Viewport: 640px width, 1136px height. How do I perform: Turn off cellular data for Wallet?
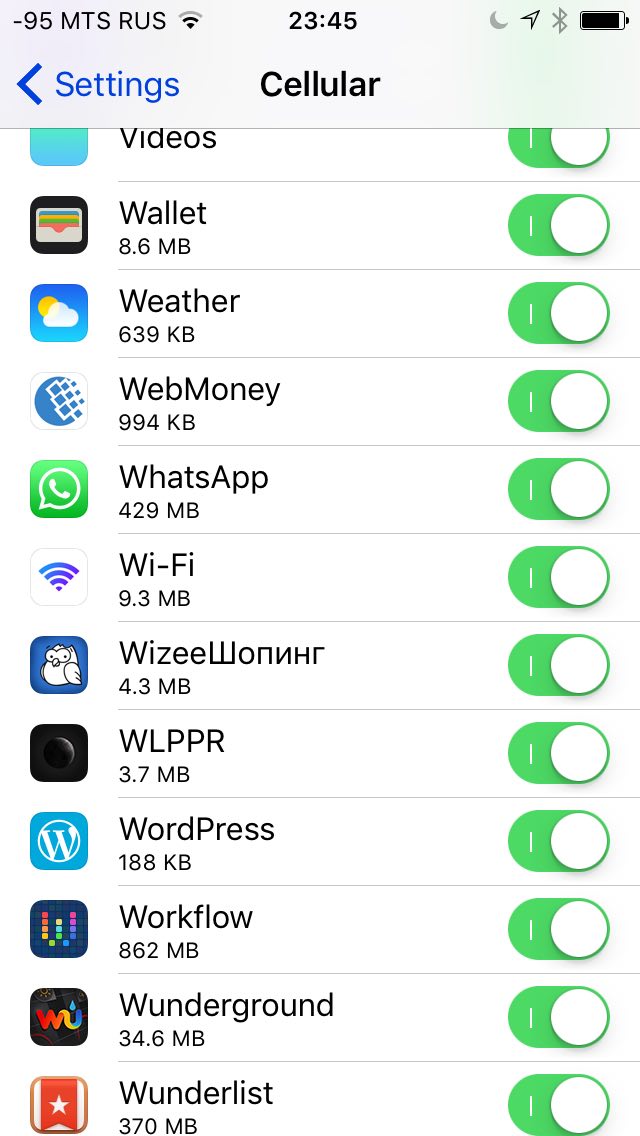[x=559, y=225]
